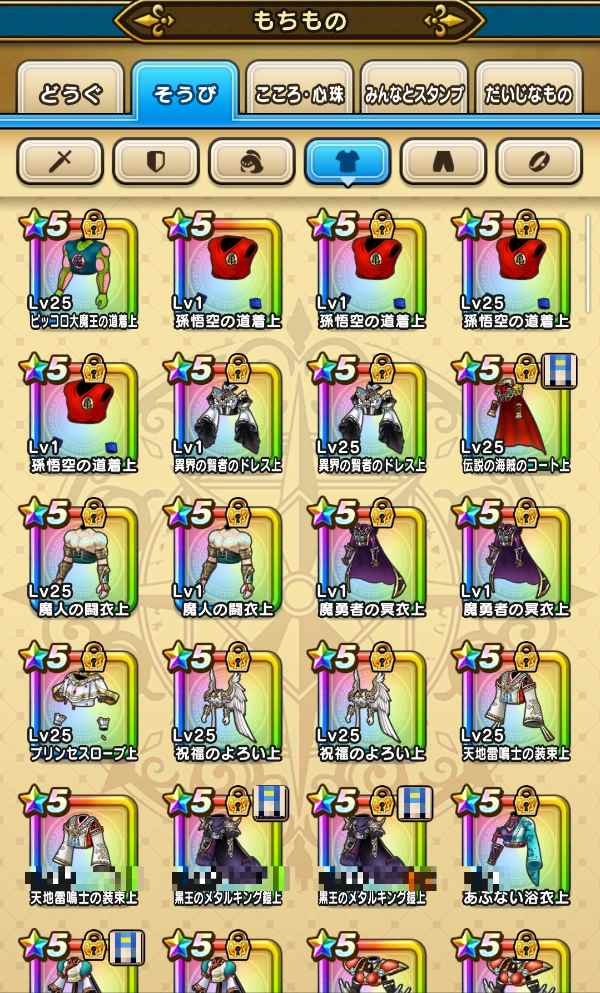
Task: Filter equipment by helmet icon
Action: pos(252,160)
